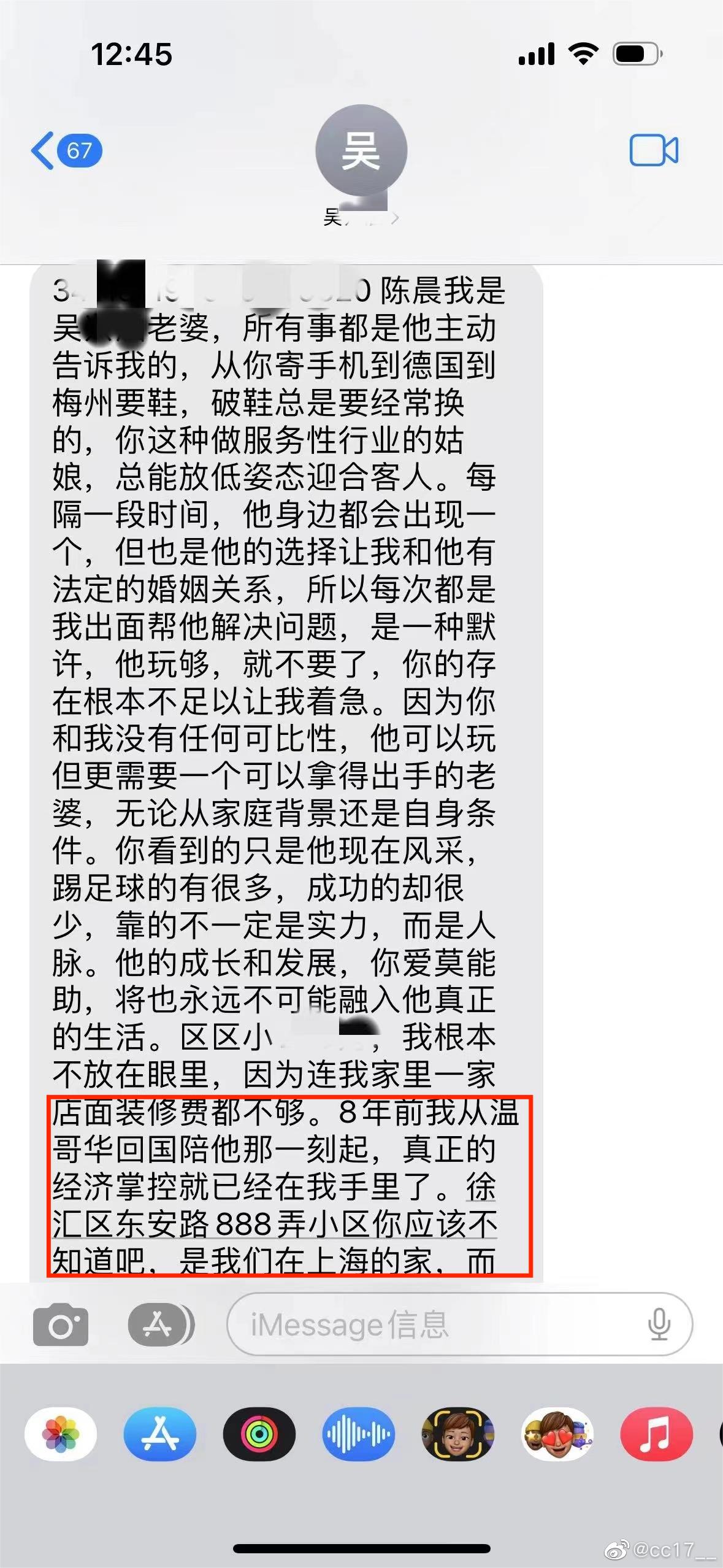Screen dimensions: 723x1568
Task: Toggle the iMessage apps drawer button
Action: 161,1326
